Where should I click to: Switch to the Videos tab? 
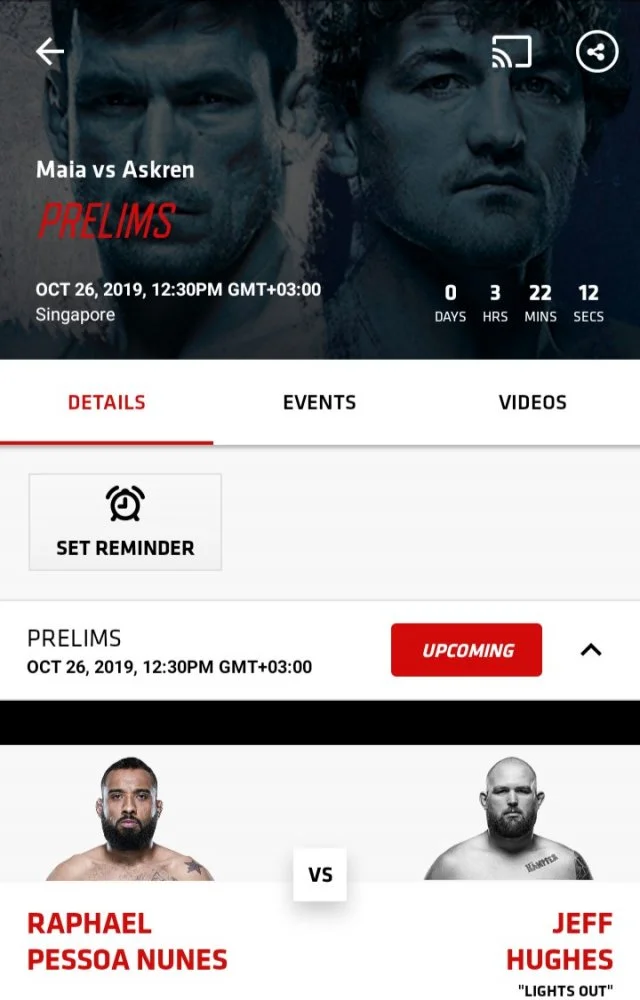[532, 403]
